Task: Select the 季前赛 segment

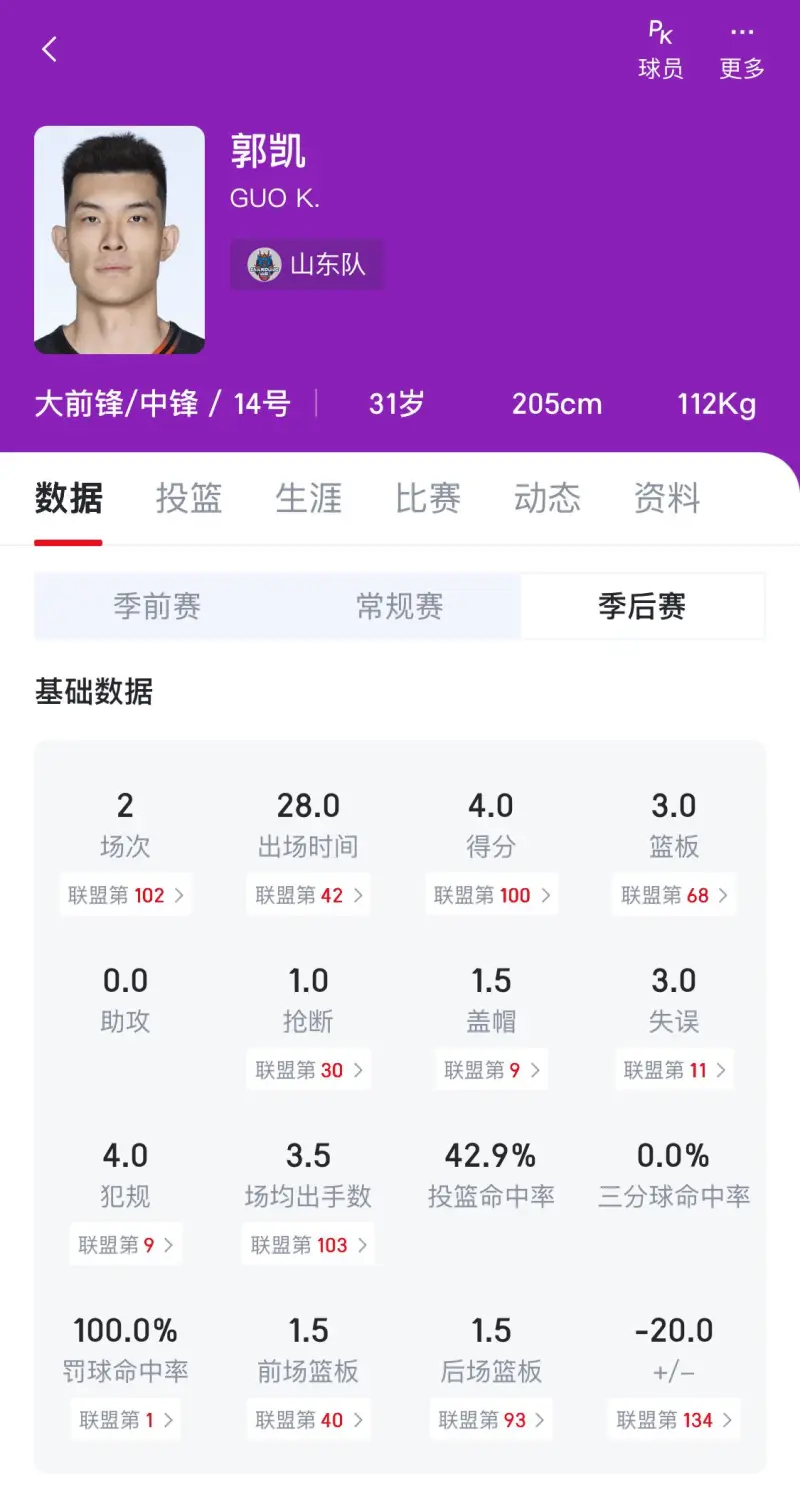Action: pyautogui.click(x=157, y=606)
